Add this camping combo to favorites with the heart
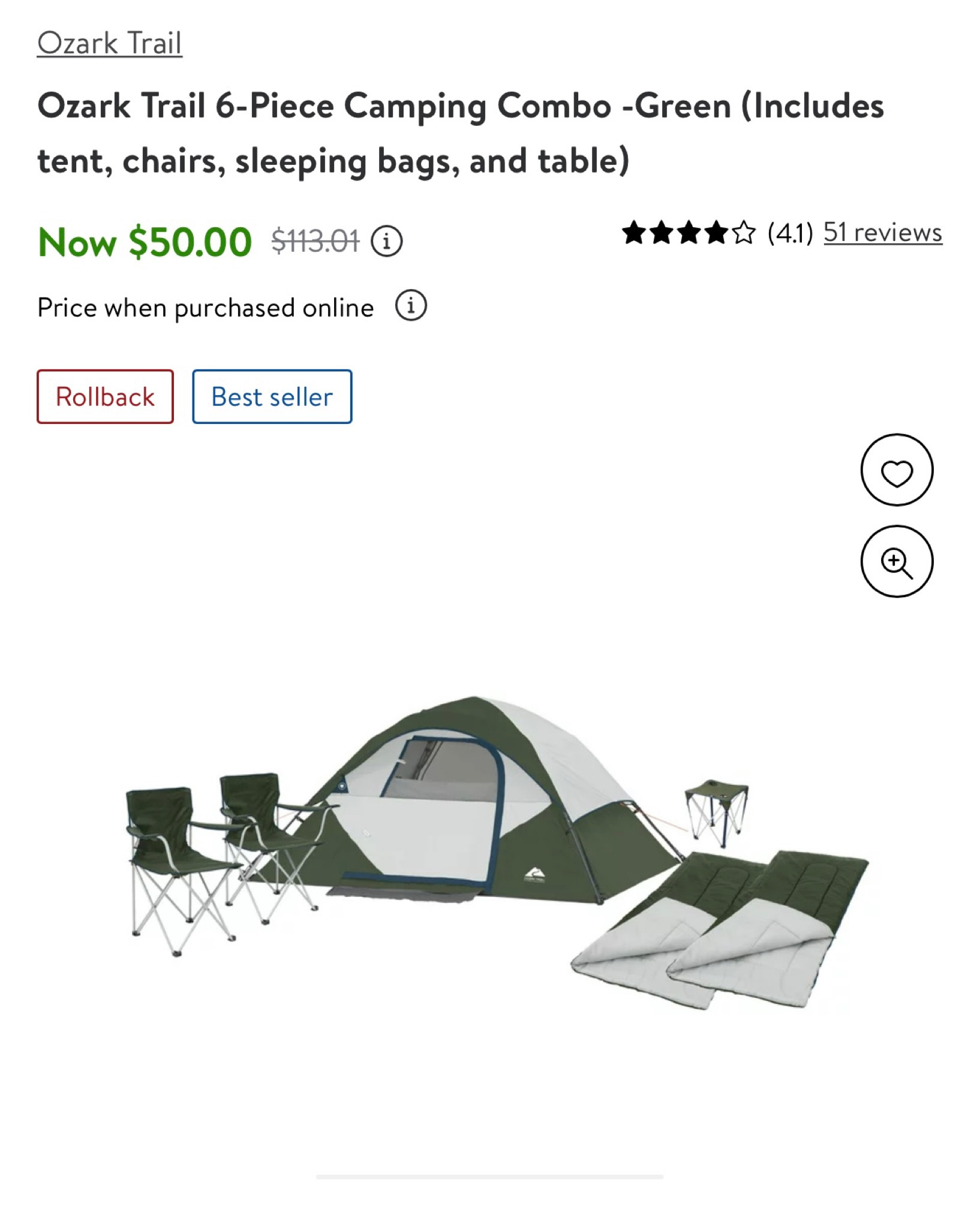980x1228 pixels. coord(896,470)
